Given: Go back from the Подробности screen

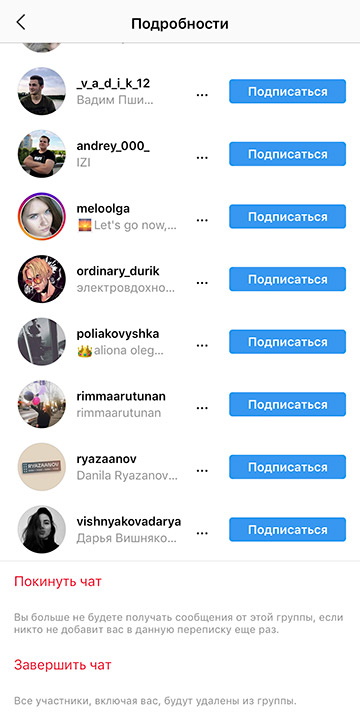Looking at the screenshot, I should (21, 22).
